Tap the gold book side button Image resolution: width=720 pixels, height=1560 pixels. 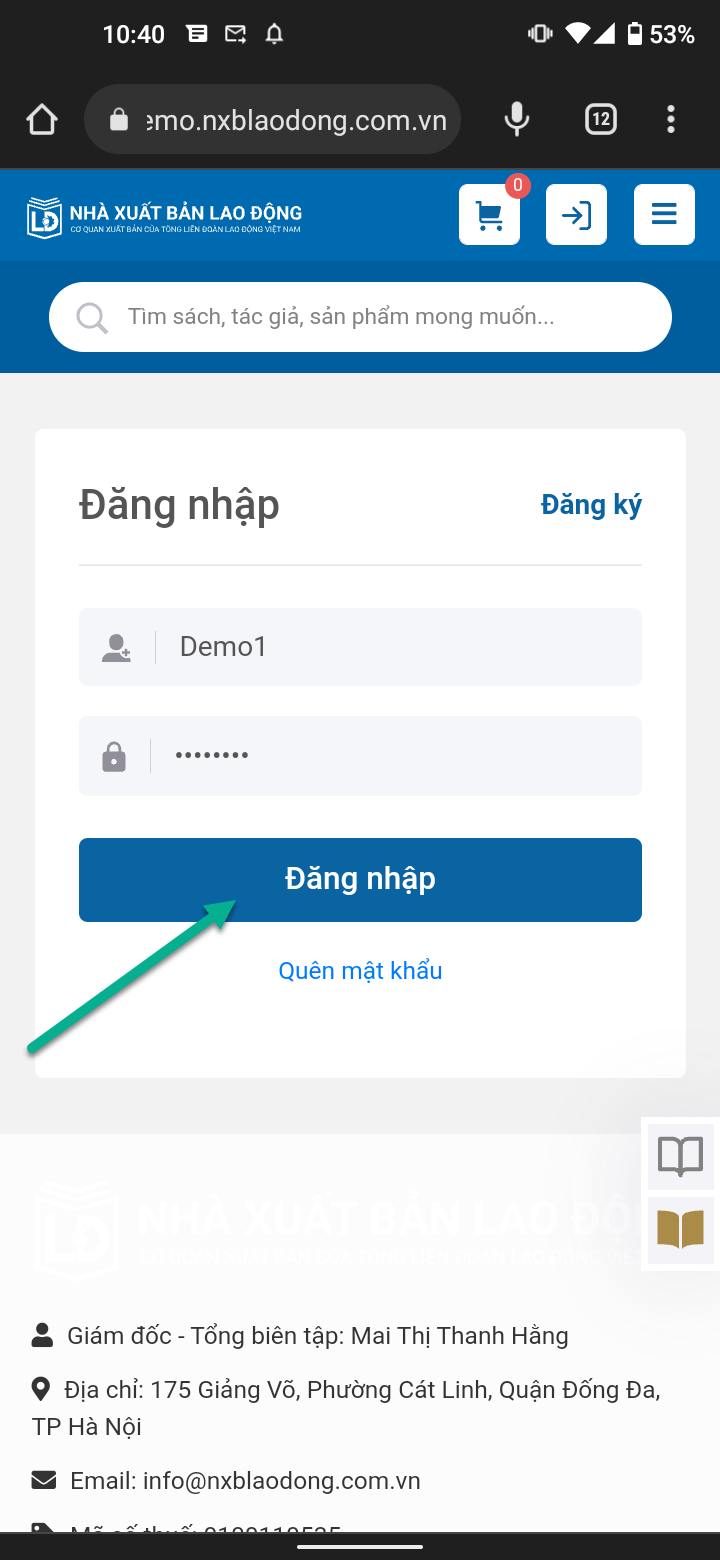[x=681, y=1230]
